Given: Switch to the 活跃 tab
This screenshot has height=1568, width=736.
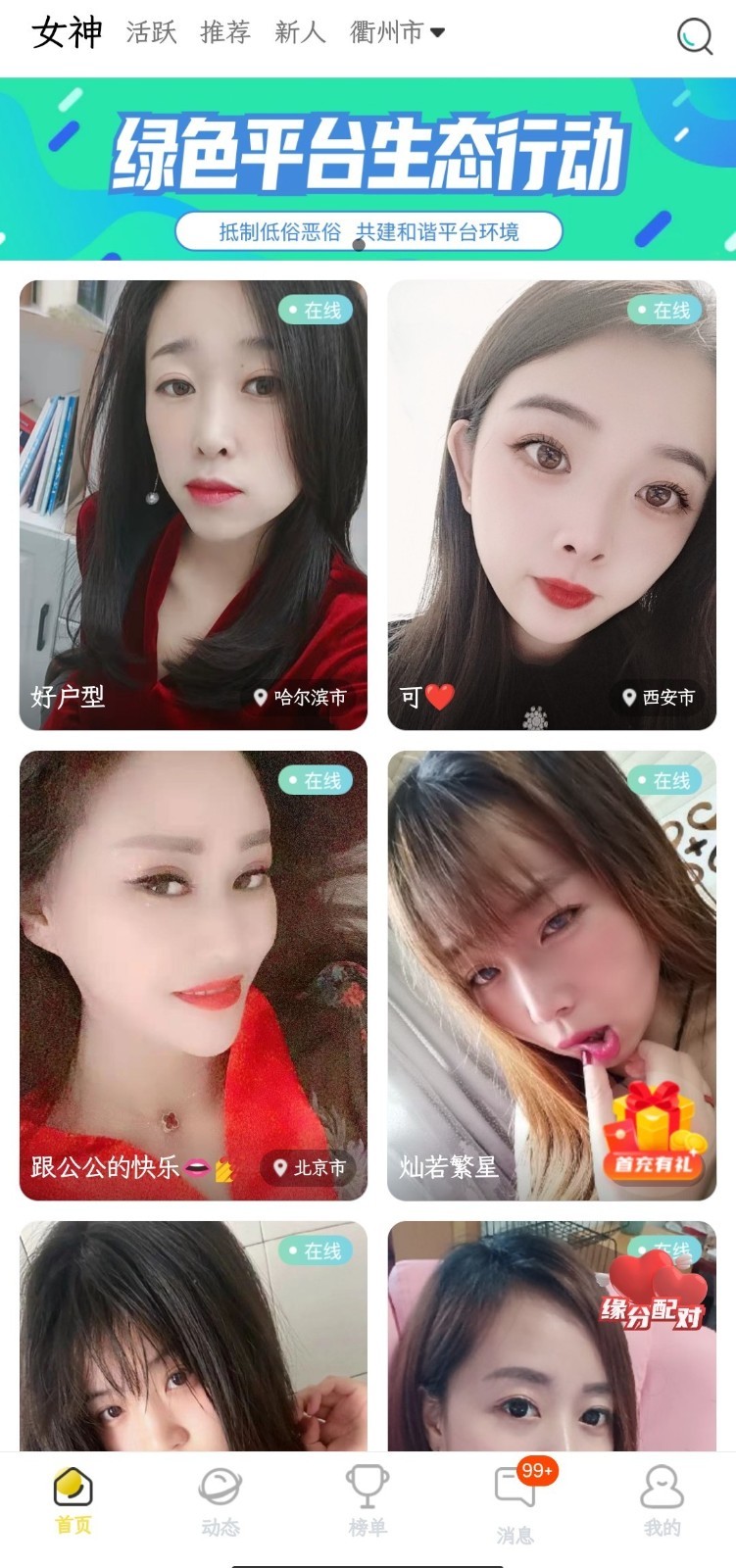Looking at the screenshot, I should tap(151, 32).
